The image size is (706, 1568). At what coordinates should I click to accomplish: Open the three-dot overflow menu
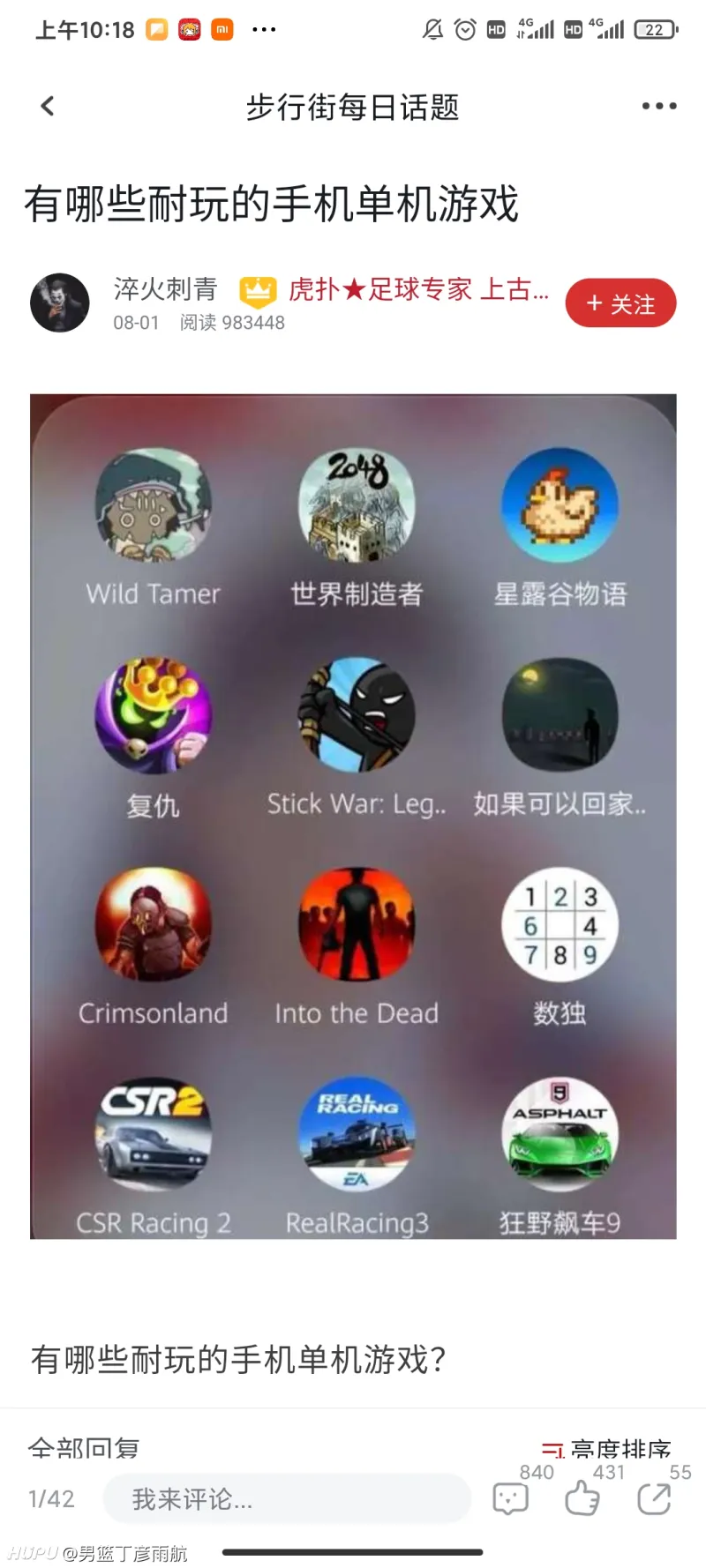658,107
